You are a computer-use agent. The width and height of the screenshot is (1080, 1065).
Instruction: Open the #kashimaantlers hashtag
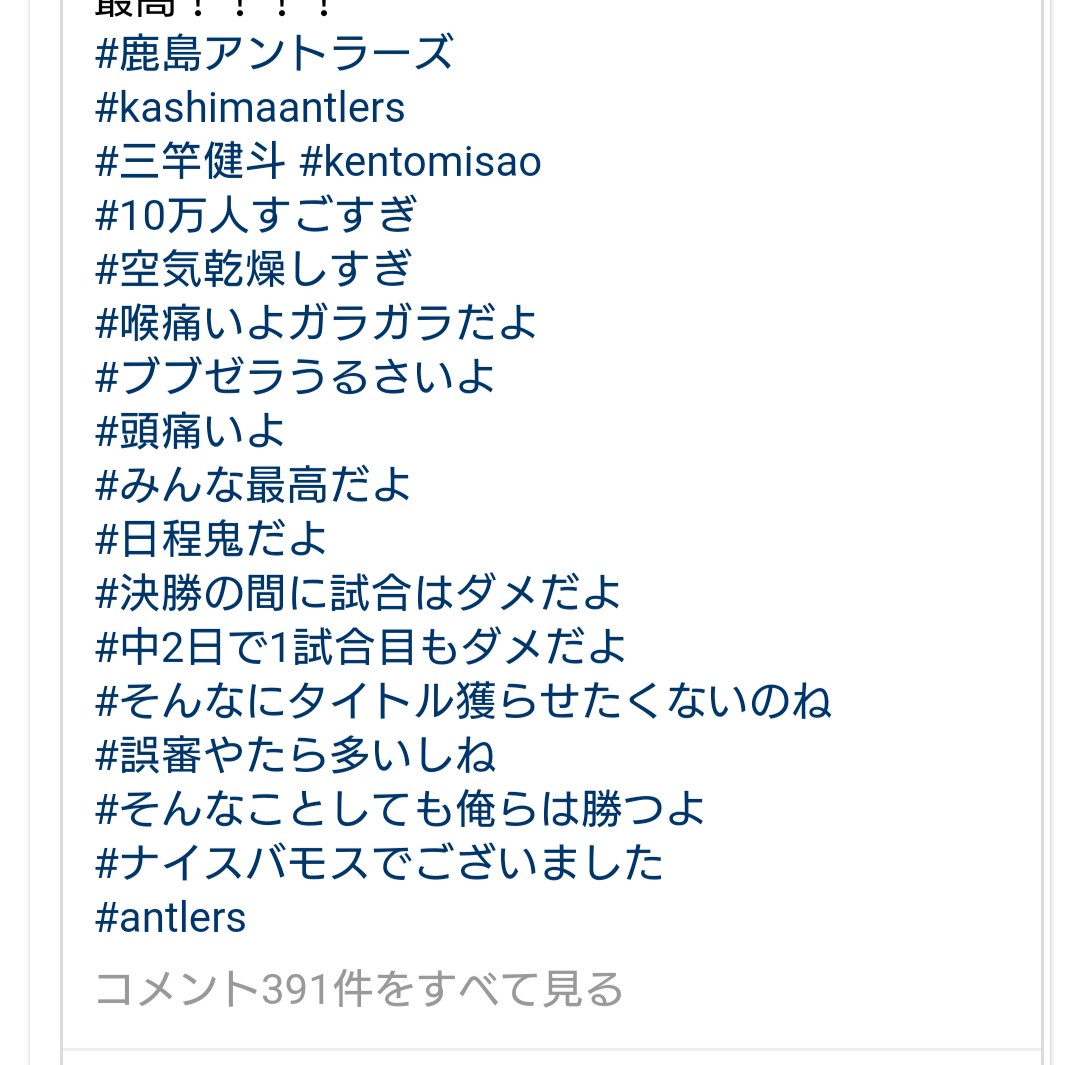click(x=250, y=107)
